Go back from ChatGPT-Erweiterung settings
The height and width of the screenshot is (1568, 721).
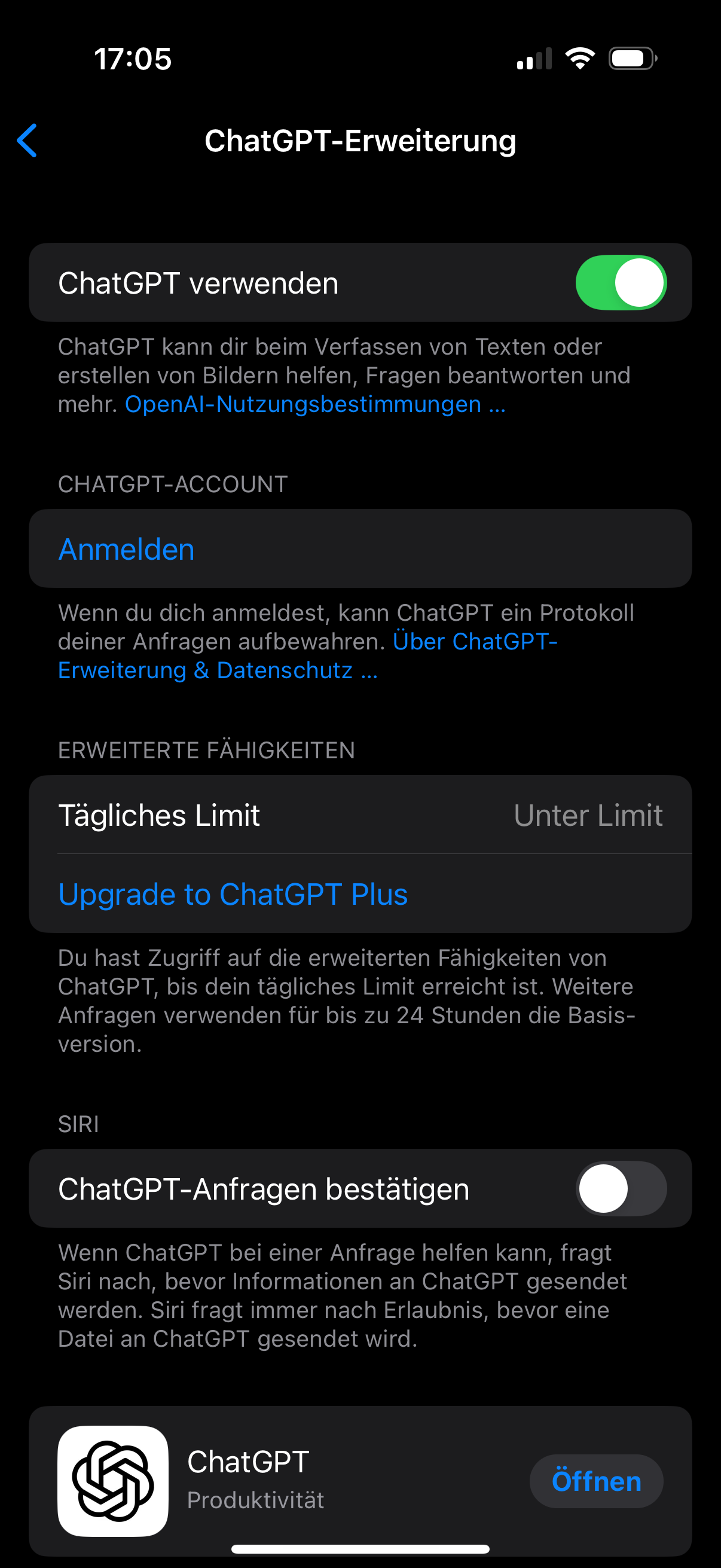coord(28,141)
